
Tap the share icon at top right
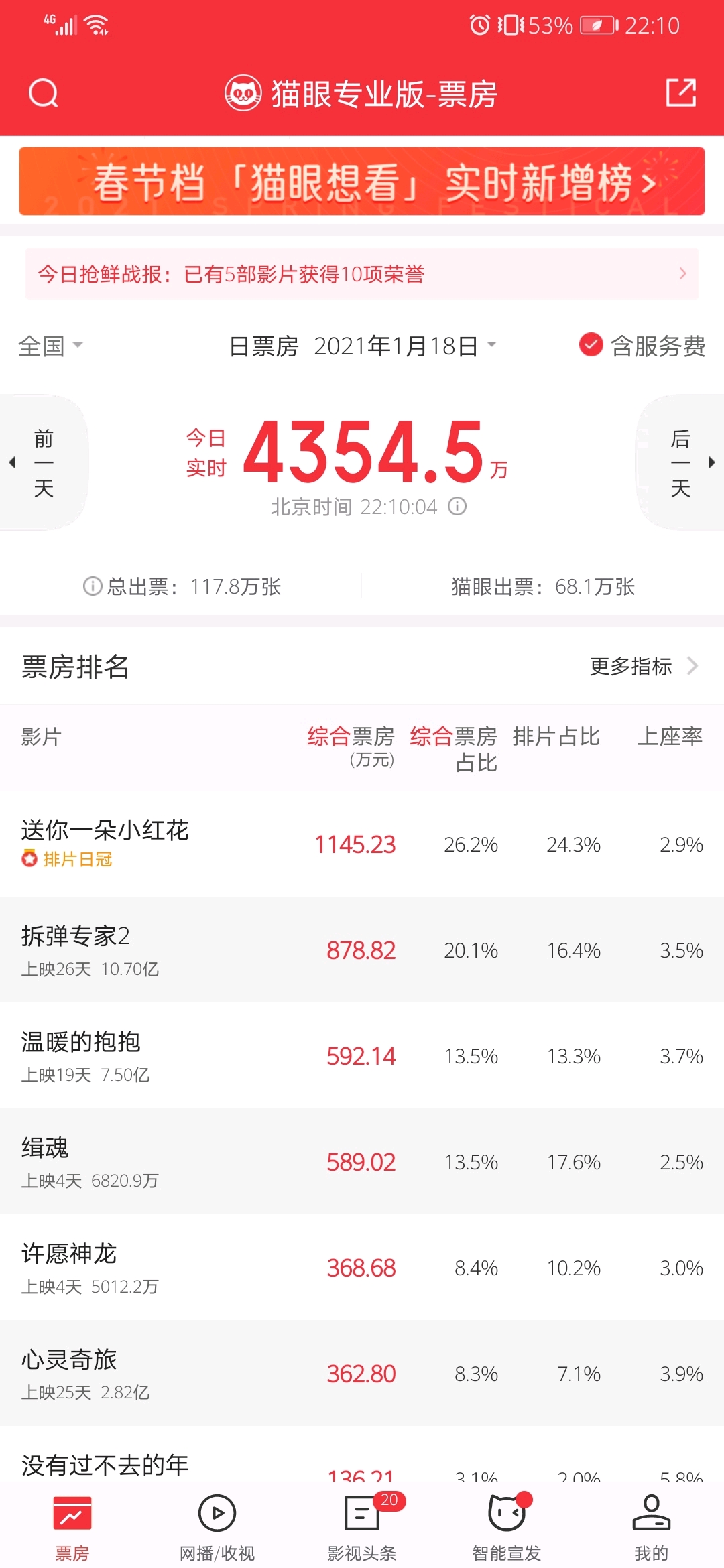681,92
